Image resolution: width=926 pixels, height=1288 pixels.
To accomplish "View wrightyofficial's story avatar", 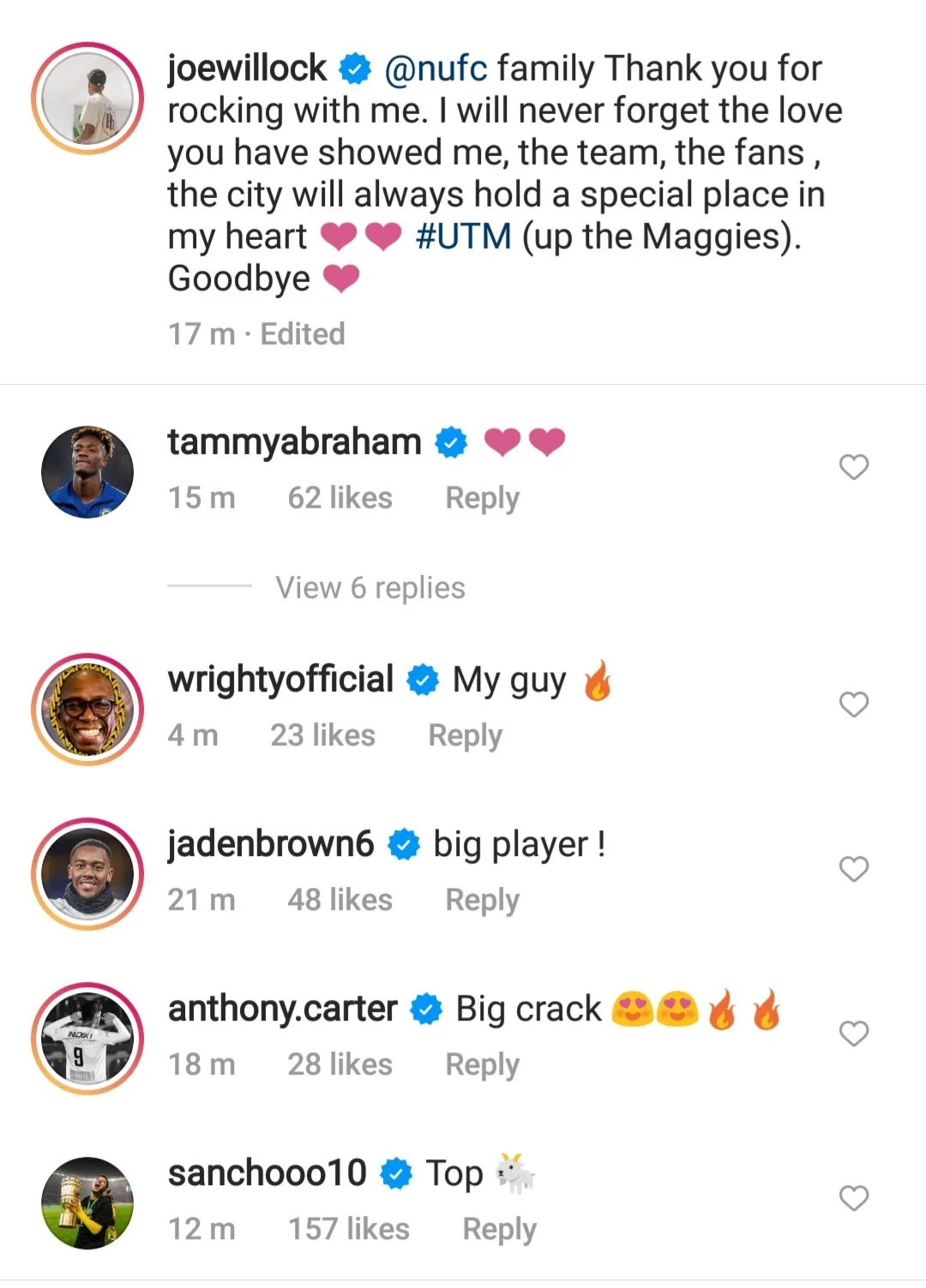I will (x=87, y=709).
